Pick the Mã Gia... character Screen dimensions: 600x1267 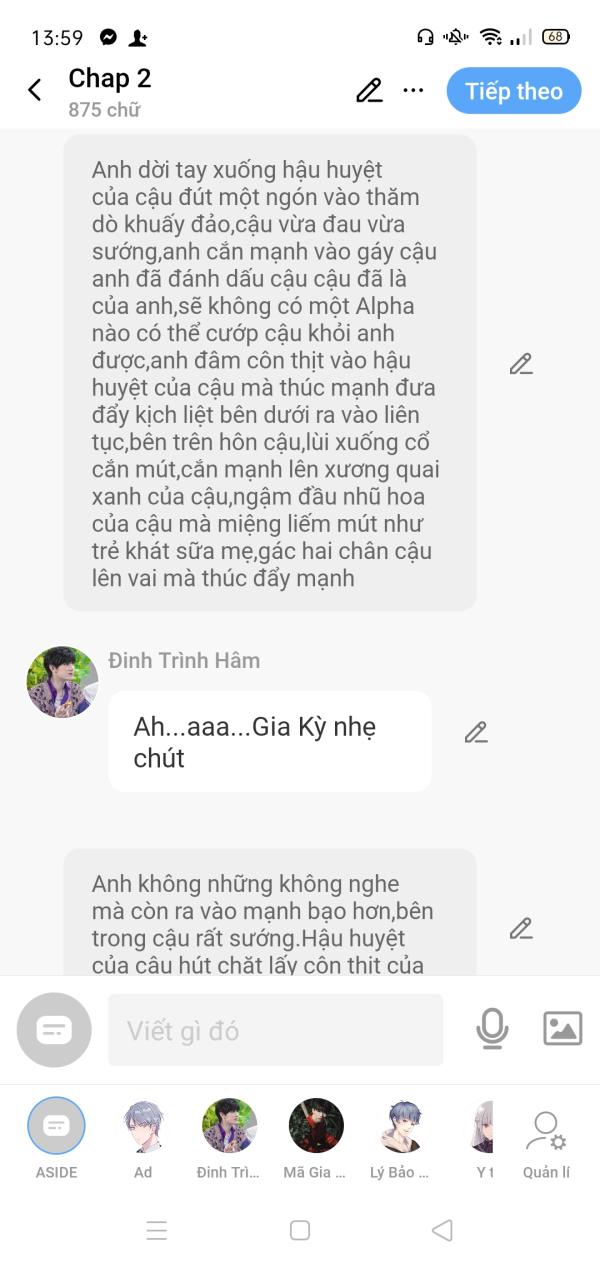tap(315, 1126)
